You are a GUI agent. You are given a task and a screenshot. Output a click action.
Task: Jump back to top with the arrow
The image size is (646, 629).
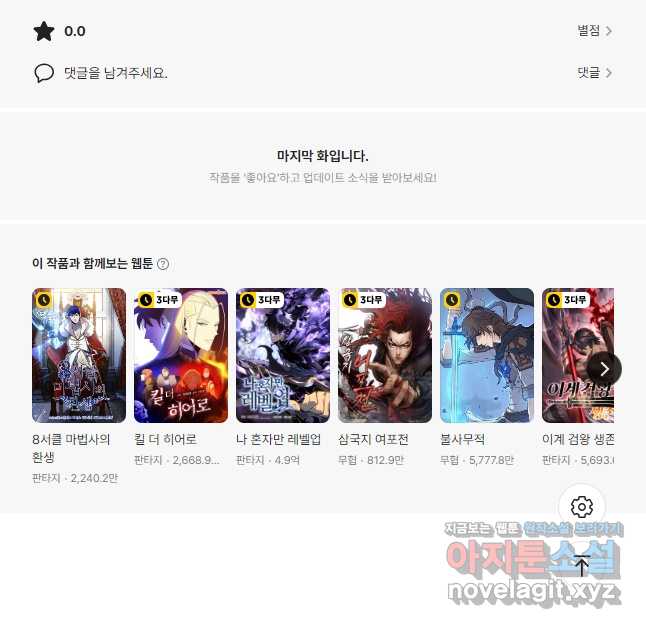tap(582, 565)
